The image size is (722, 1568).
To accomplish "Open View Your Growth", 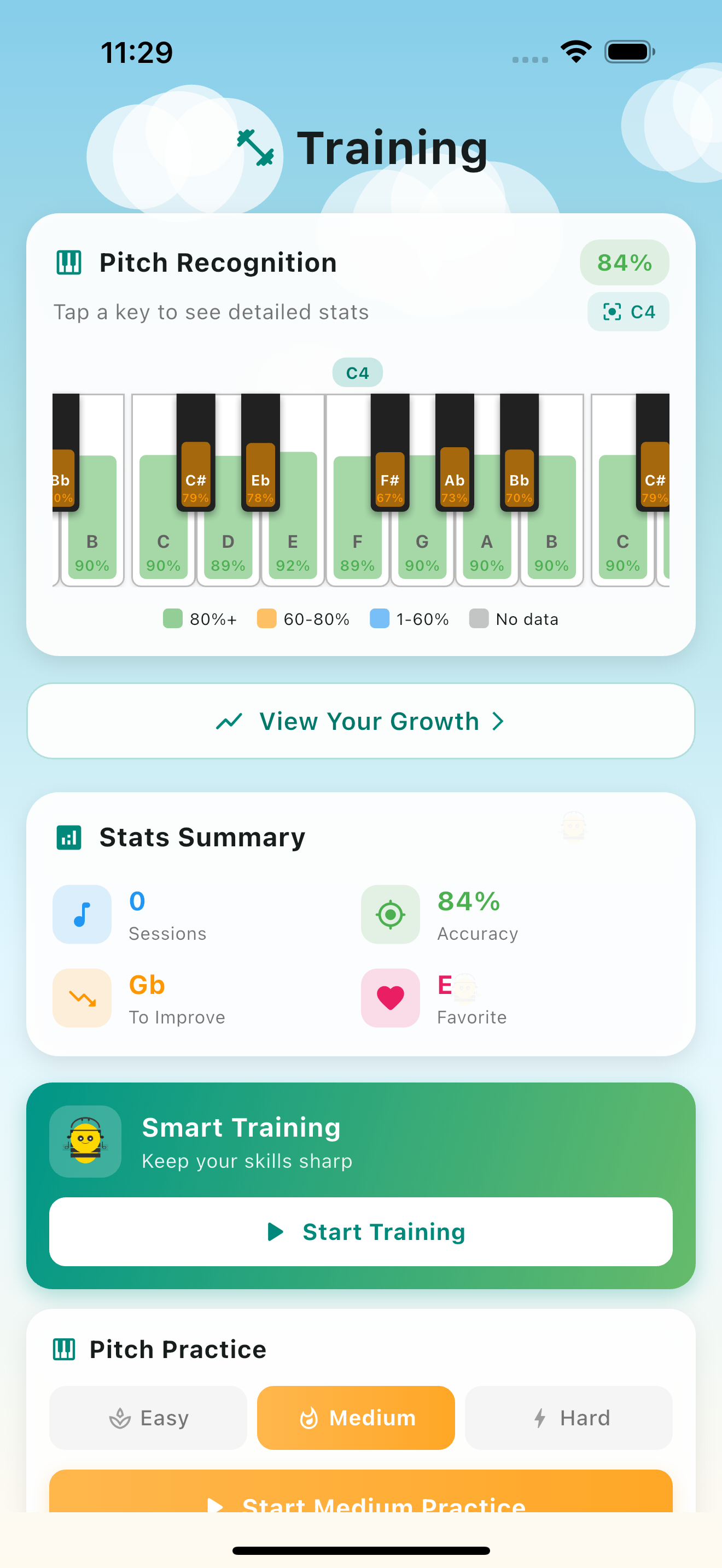I will (360, 721).
